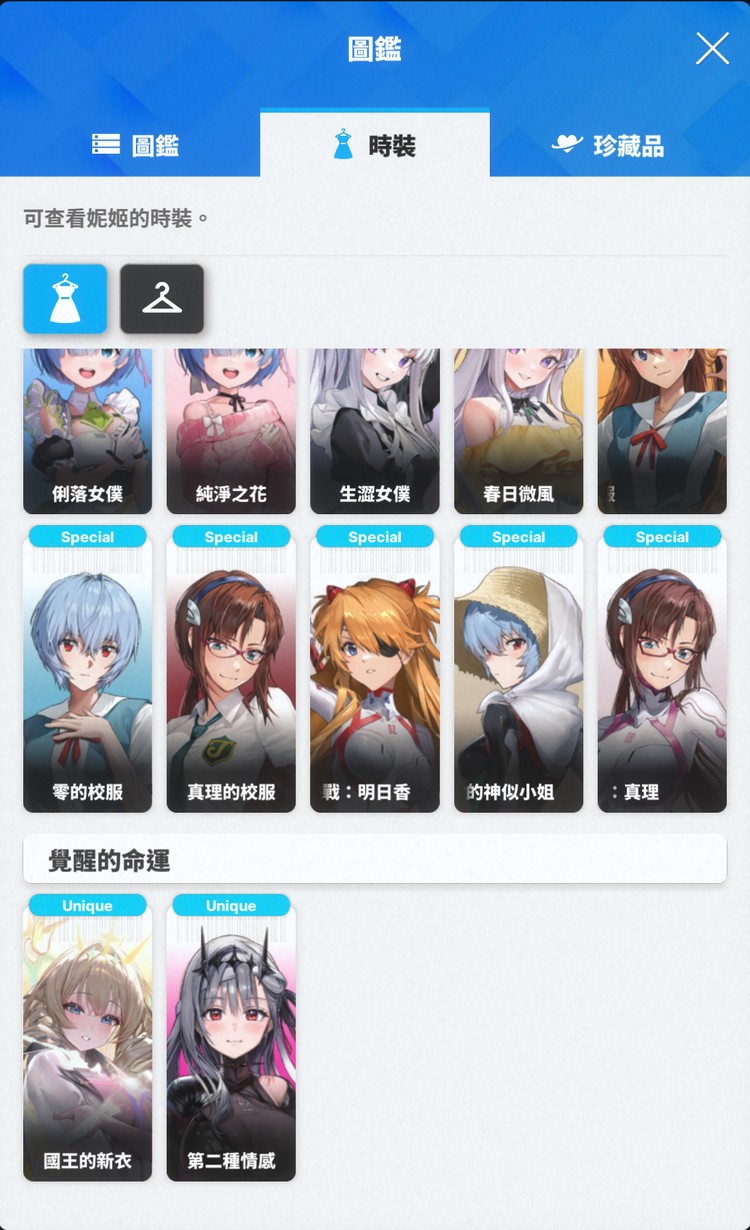The height and width of the screenshot is (1230, 750).
Task: Select the hanger filter button
Action: pyautogui.click(x=162, y=298)
